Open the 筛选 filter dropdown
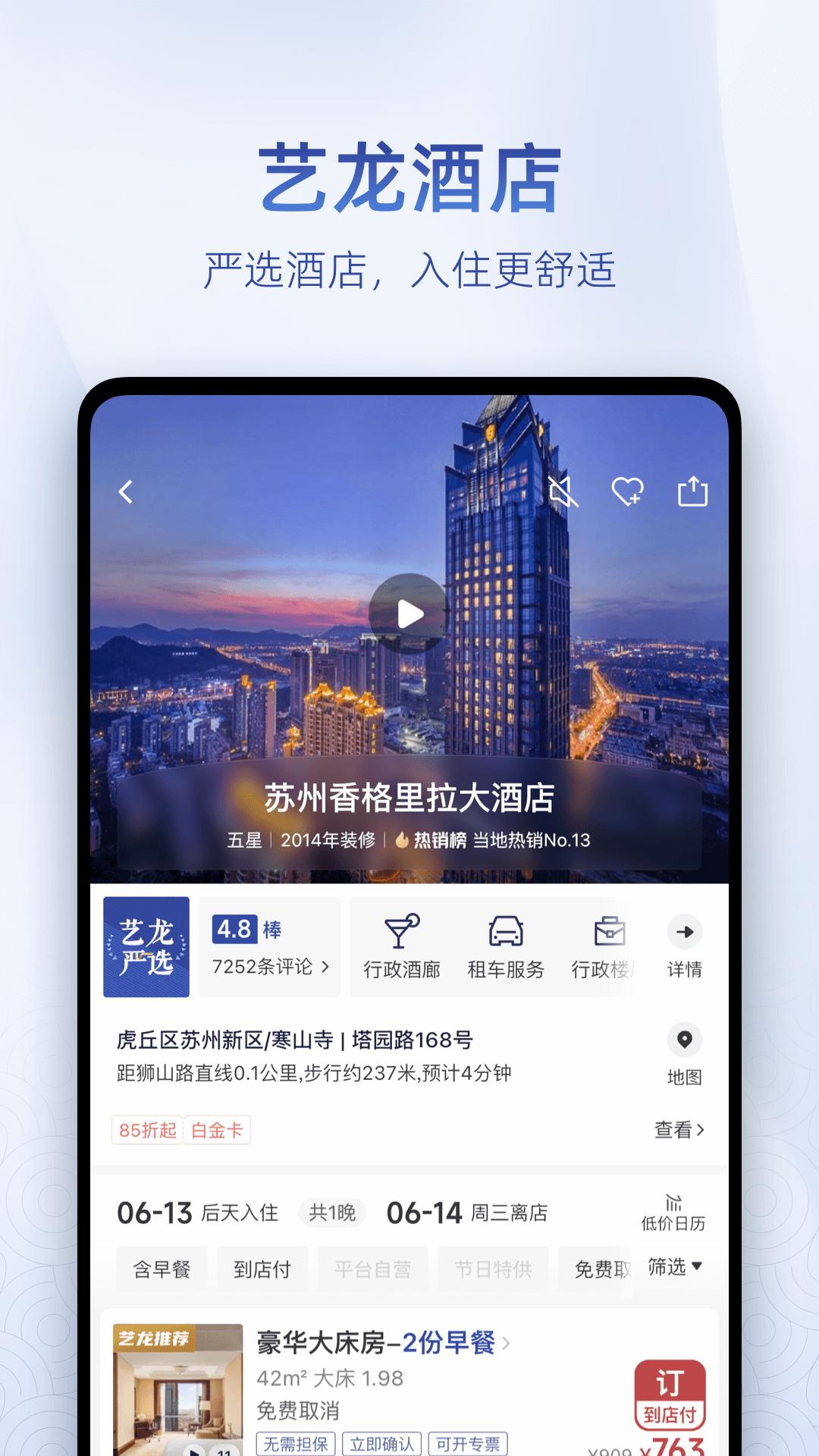The height and width of the screenshot is (1456, 819). 670,1267
